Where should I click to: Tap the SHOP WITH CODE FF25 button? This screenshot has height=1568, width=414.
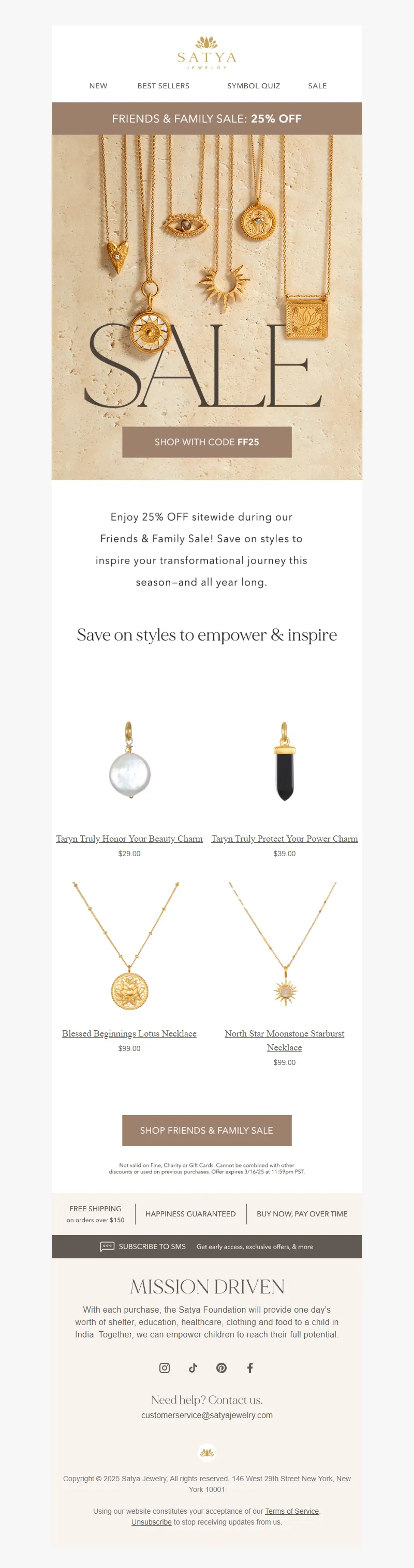(206, 442)
